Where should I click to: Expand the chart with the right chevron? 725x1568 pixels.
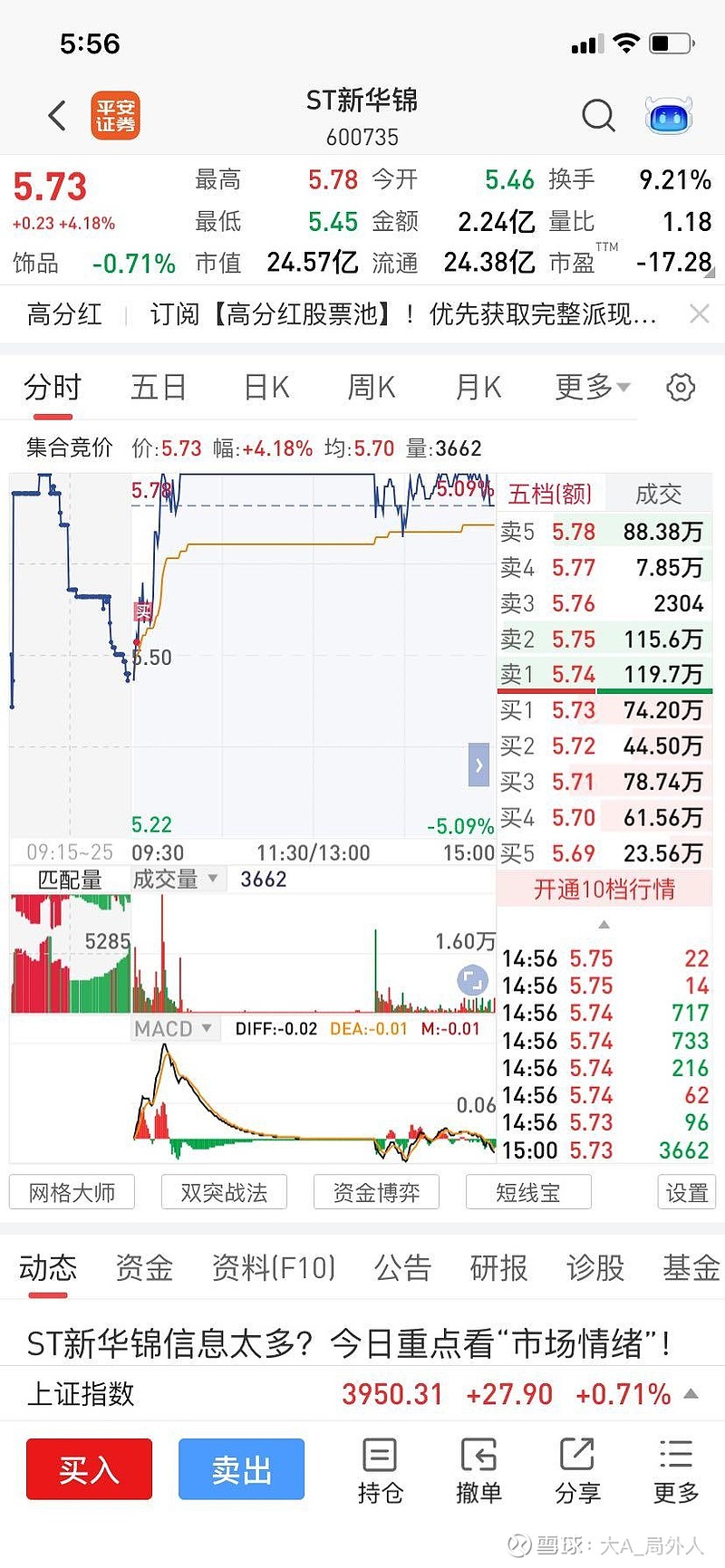[x=478, y=765]
